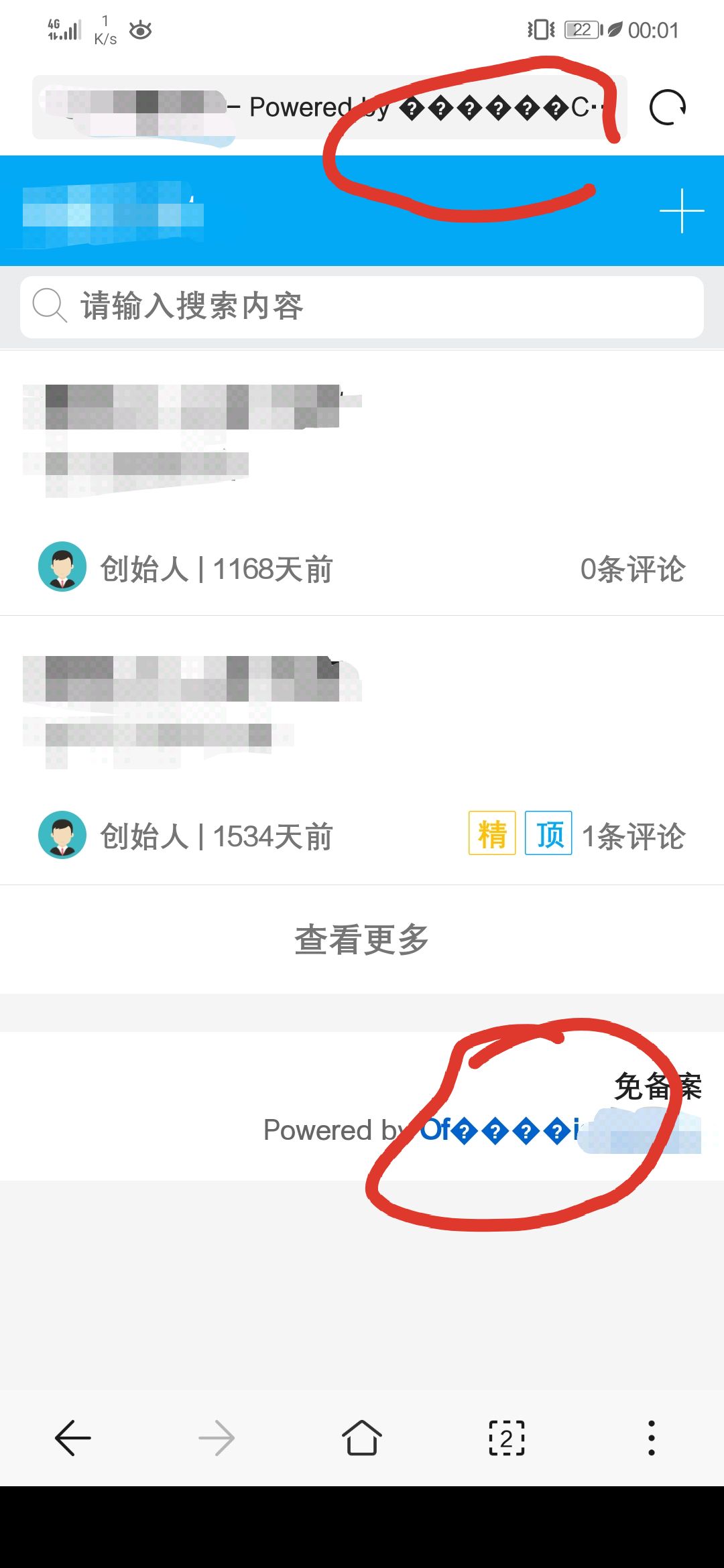Tap the address bar to edit URL
724x1568 pixels.
[328, 107]
